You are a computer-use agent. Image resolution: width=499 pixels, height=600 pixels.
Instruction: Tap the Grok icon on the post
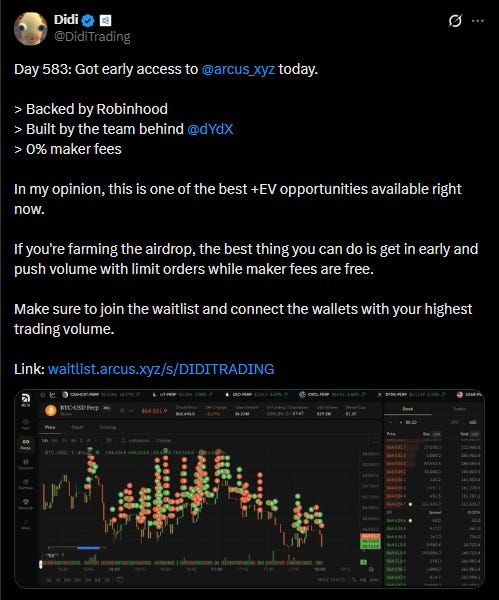[x=455, y=21]
